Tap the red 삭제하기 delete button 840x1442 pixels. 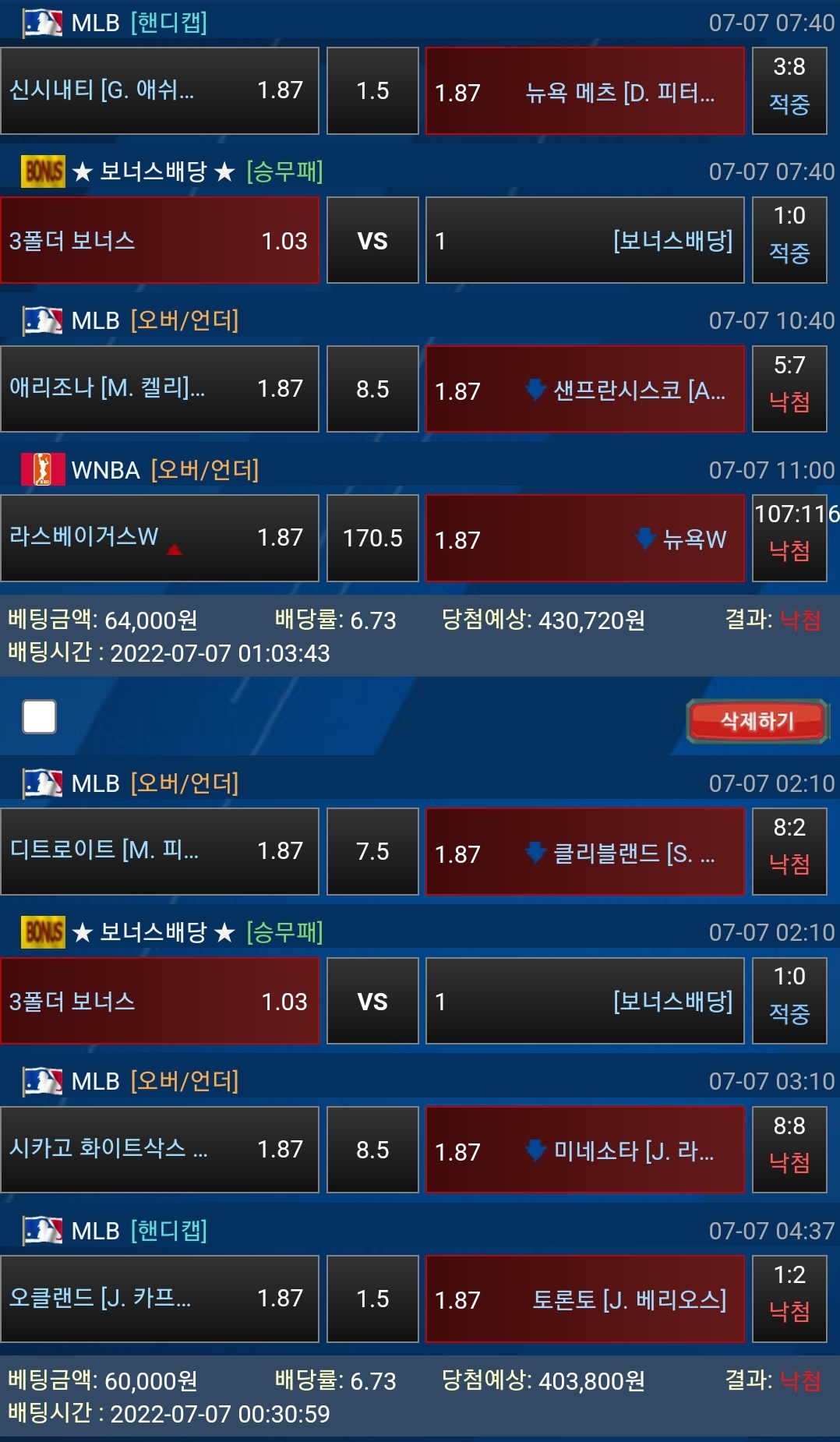coord(757,721)
